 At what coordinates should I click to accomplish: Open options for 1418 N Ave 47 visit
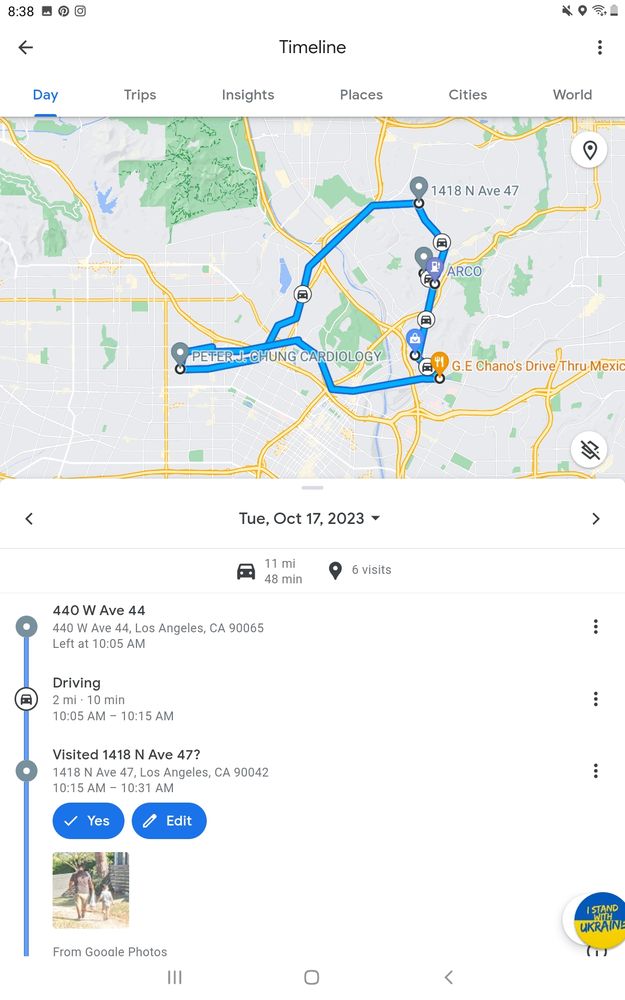tap(595, 771)
